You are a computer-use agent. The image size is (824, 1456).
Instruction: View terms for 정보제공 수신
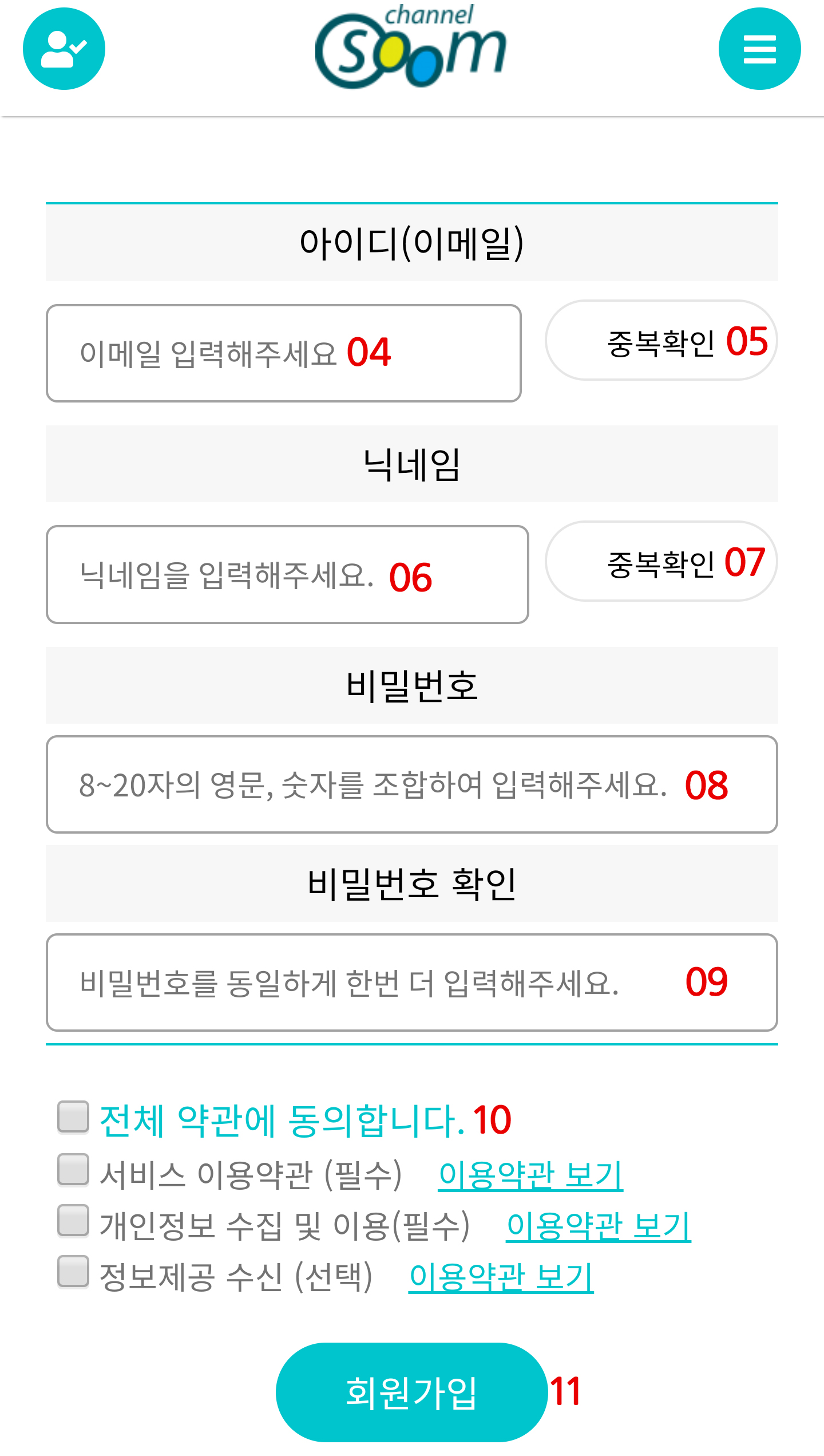501,1277
